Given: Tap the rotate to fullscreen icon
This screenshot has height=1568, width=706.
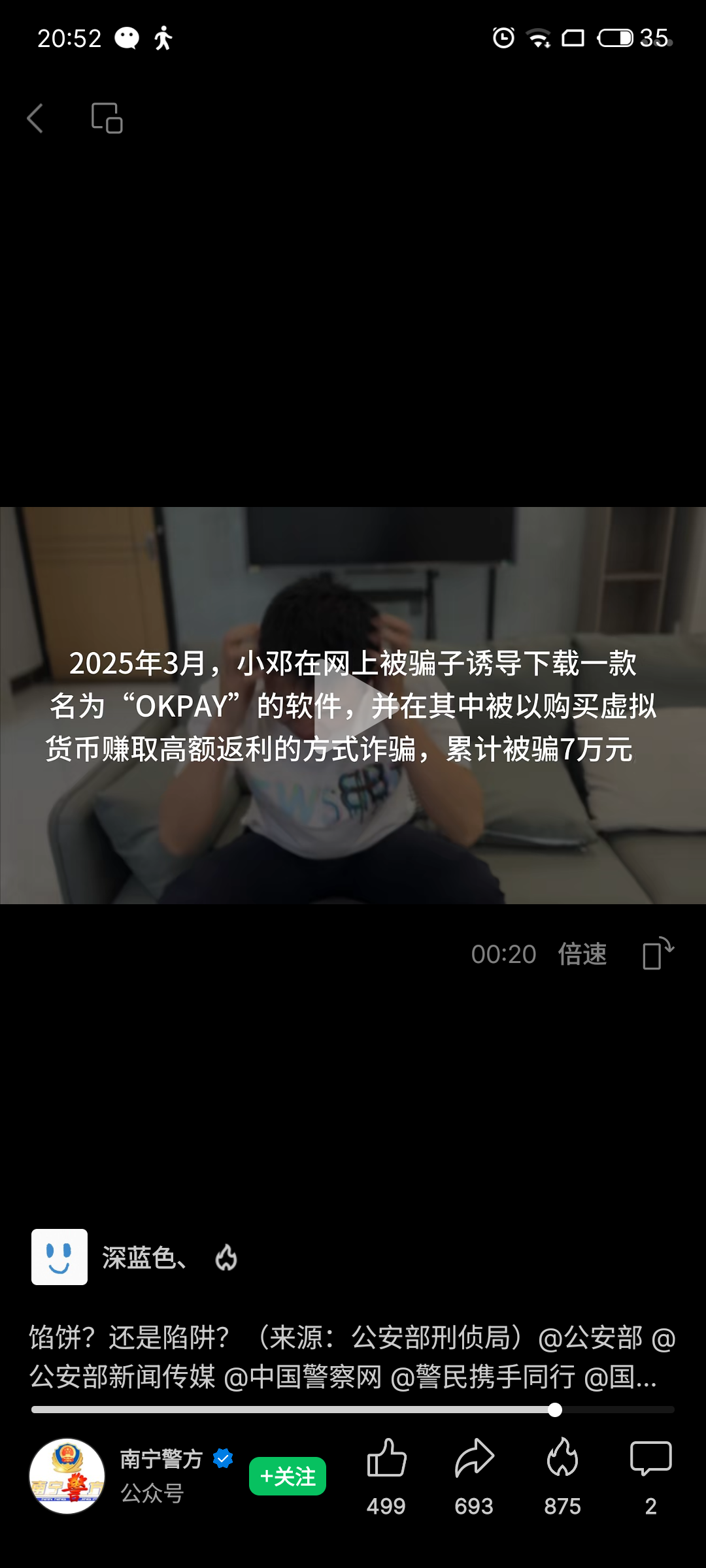Looking at the screenshot, I should (658, 954).
